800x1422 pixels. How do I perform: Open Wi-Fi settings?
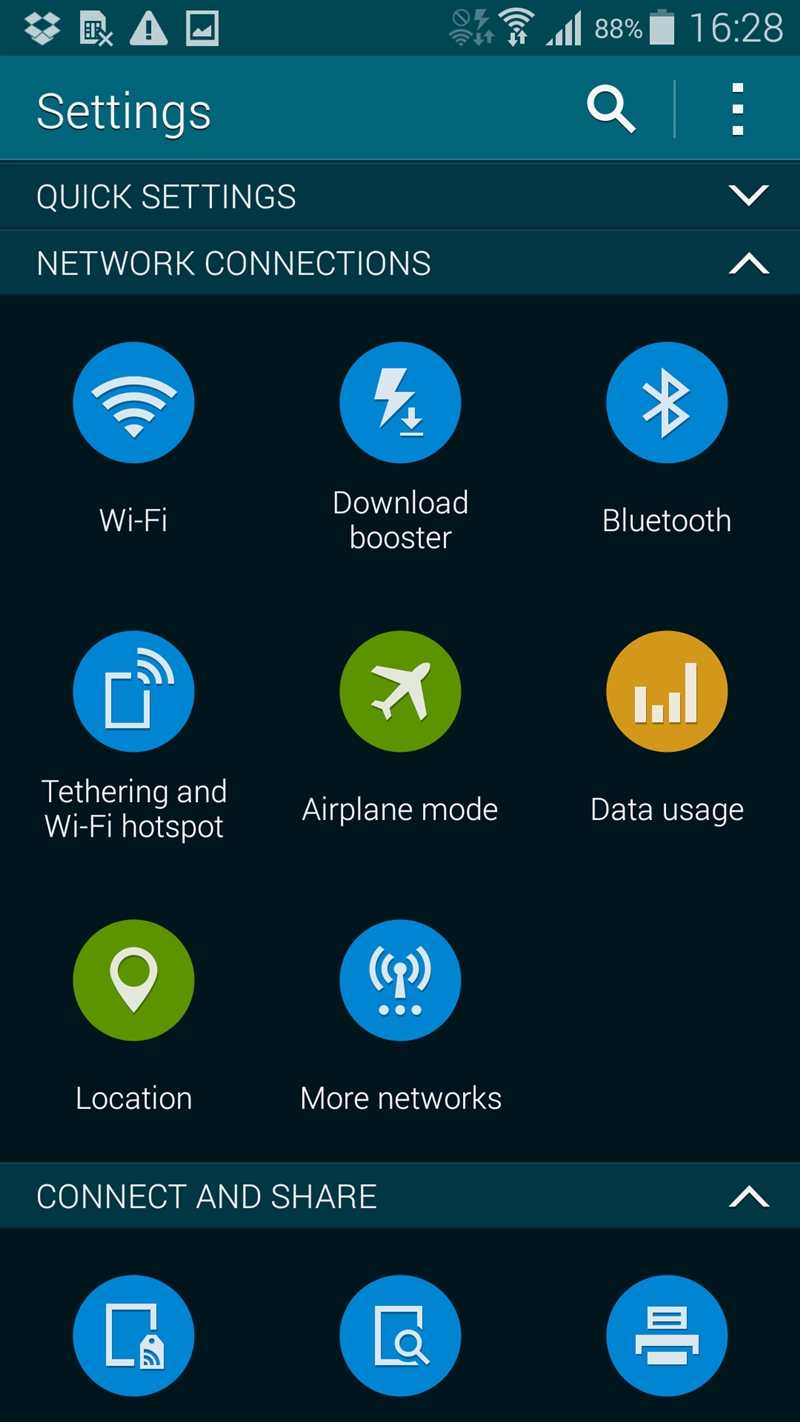point(133,440)
